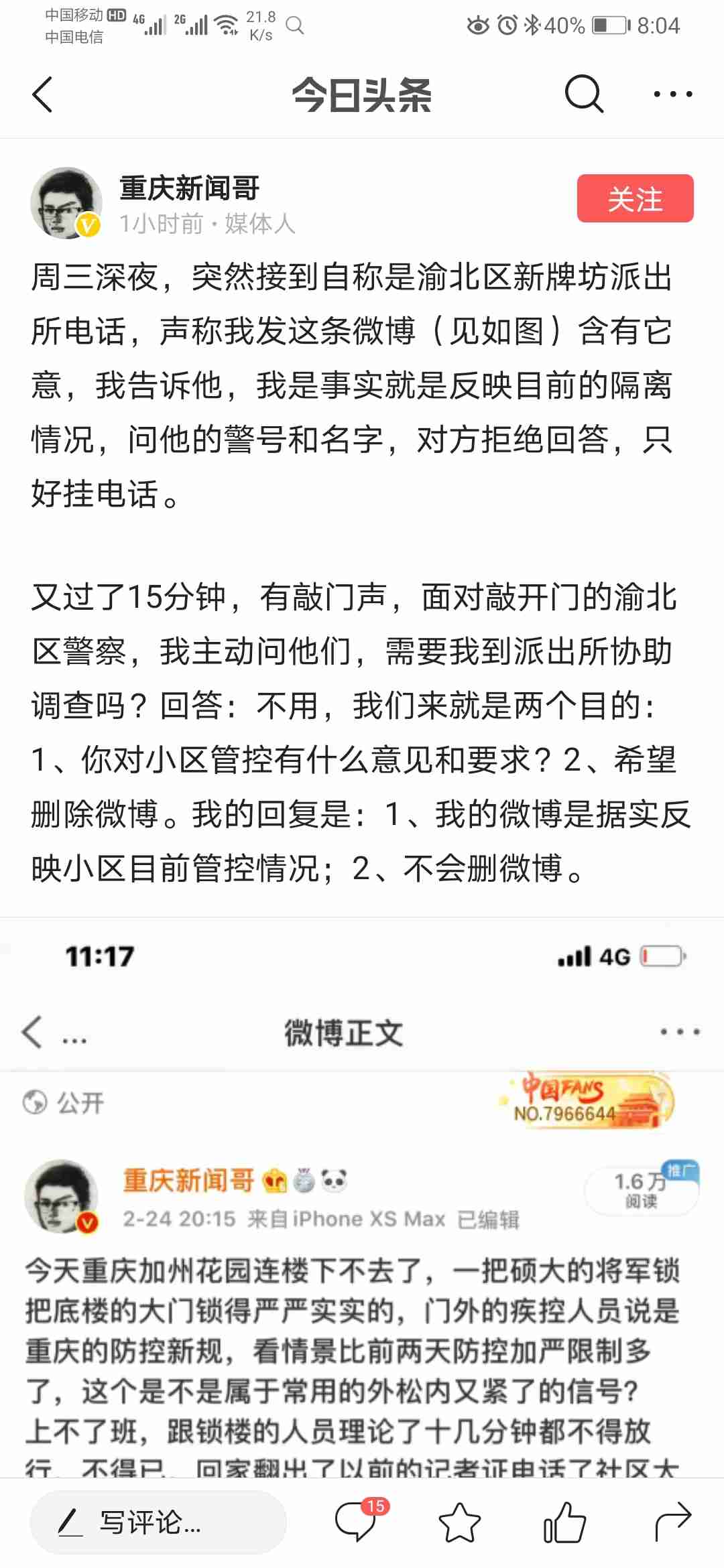724x1568 pixels.
Task: Like this post with the thumbs-up icon
Action: tap(564, 1522)
